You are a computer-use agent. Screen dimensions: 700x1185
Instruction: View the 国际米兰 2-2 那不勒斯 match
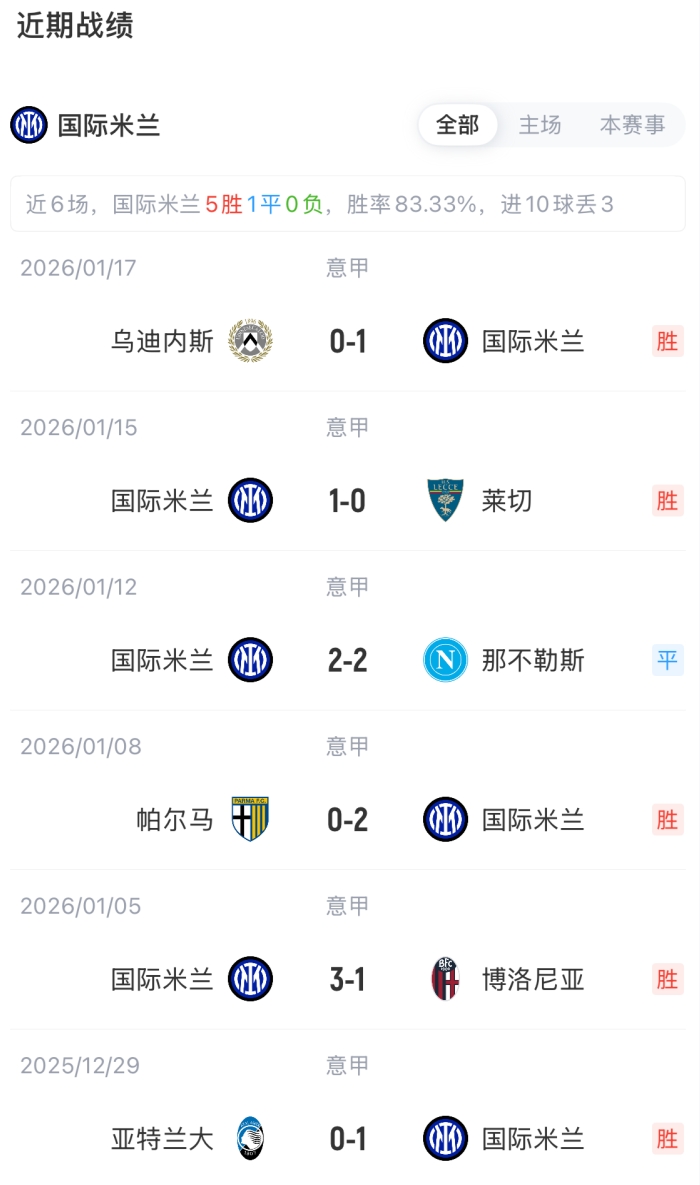coord(348,661)
